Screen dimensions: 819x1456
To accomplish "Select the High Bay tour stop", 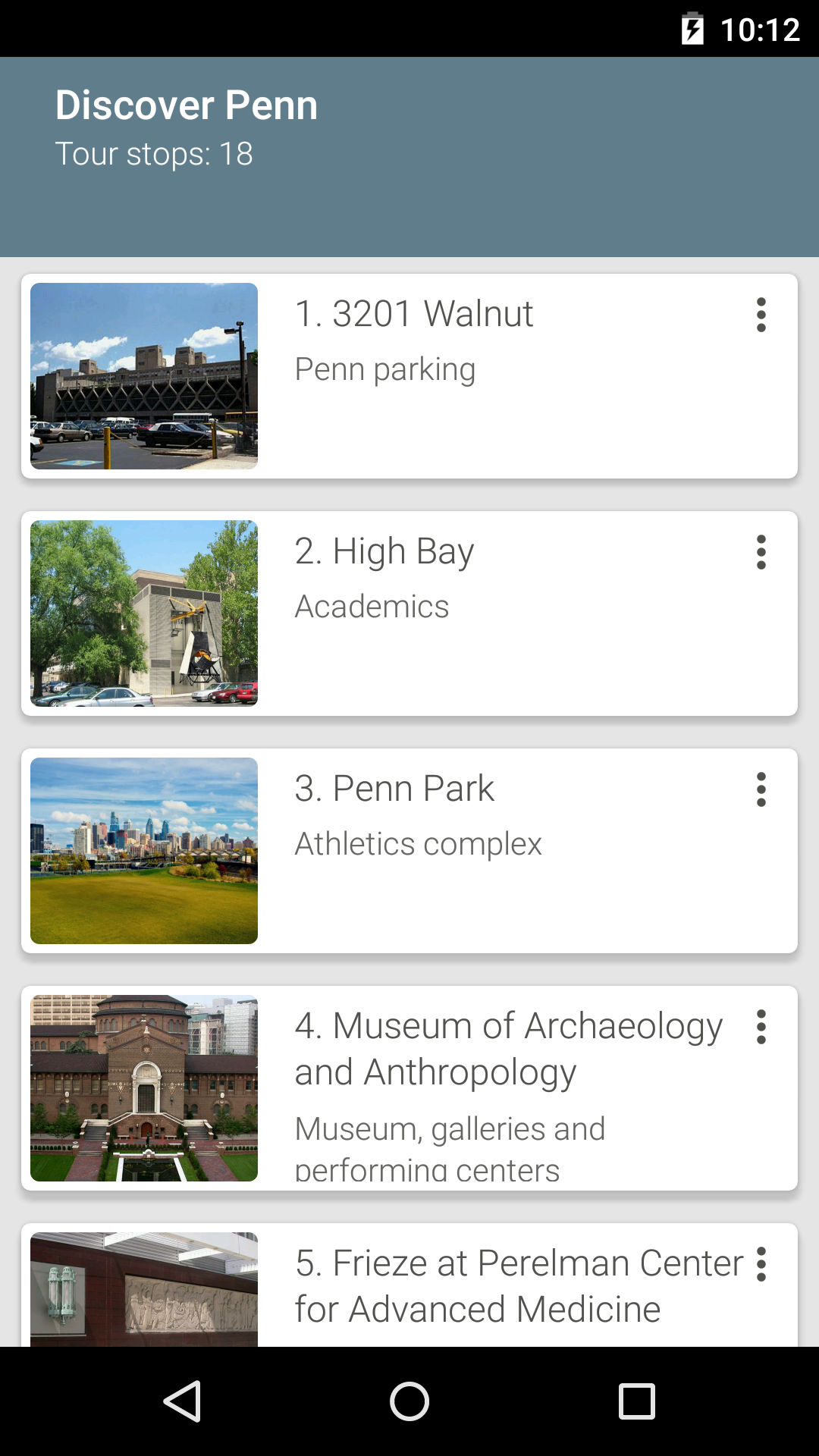I will [x=409, y=613].
